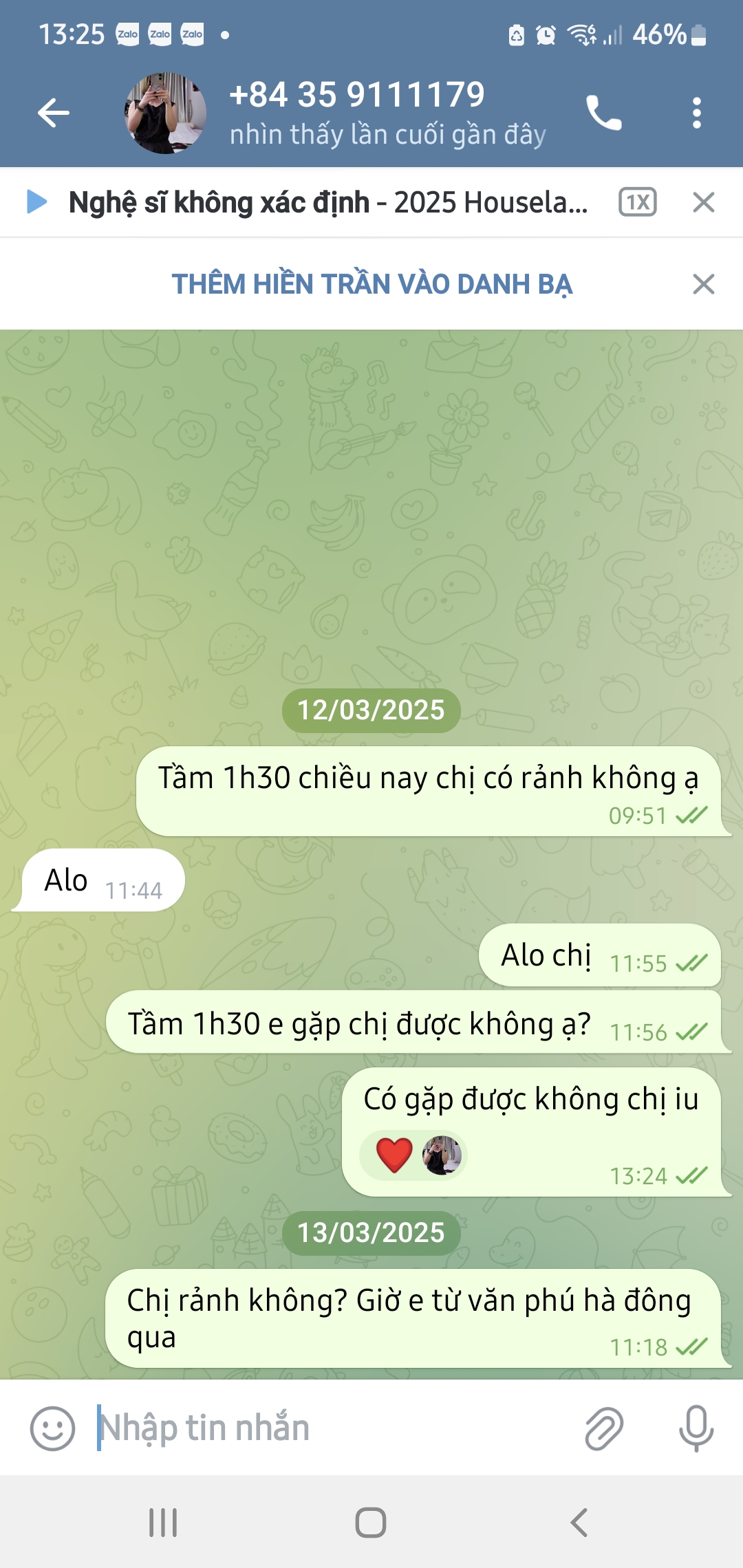Go back to the chat list
The height and width of the screenshot is (1568, 743).
coord(54,113)
